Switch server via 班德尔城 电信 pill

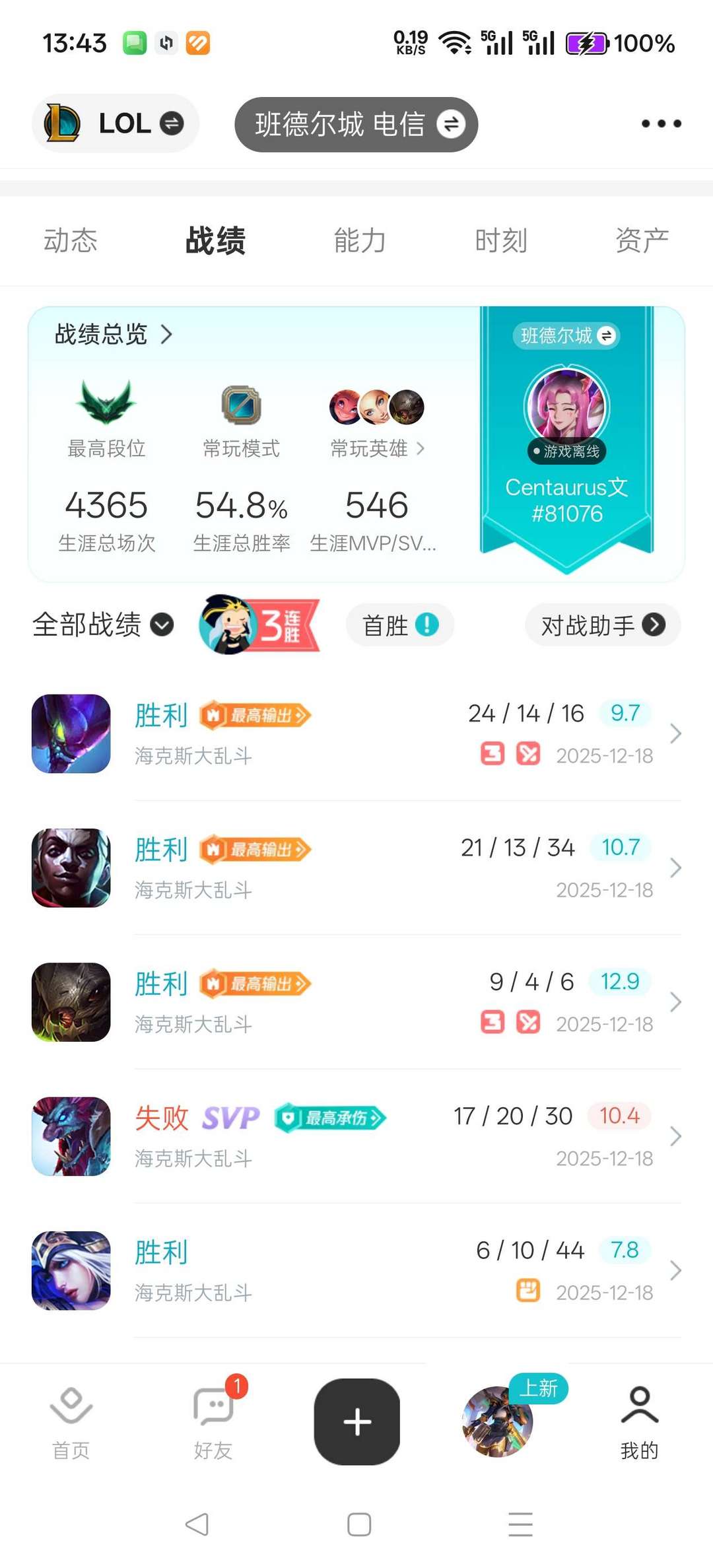[x=356, y=124]
